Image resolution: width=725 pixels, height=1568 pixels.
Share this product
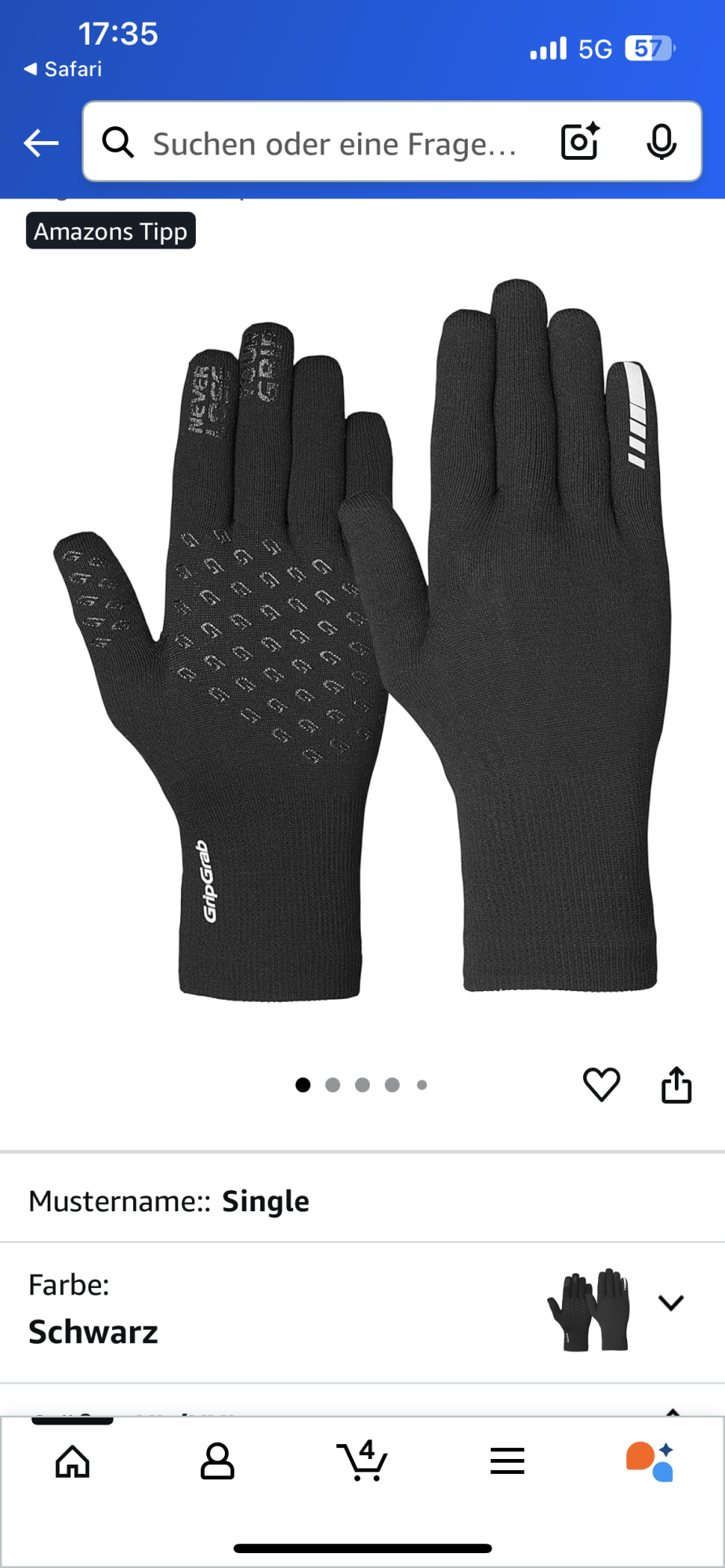[676, 1085]
